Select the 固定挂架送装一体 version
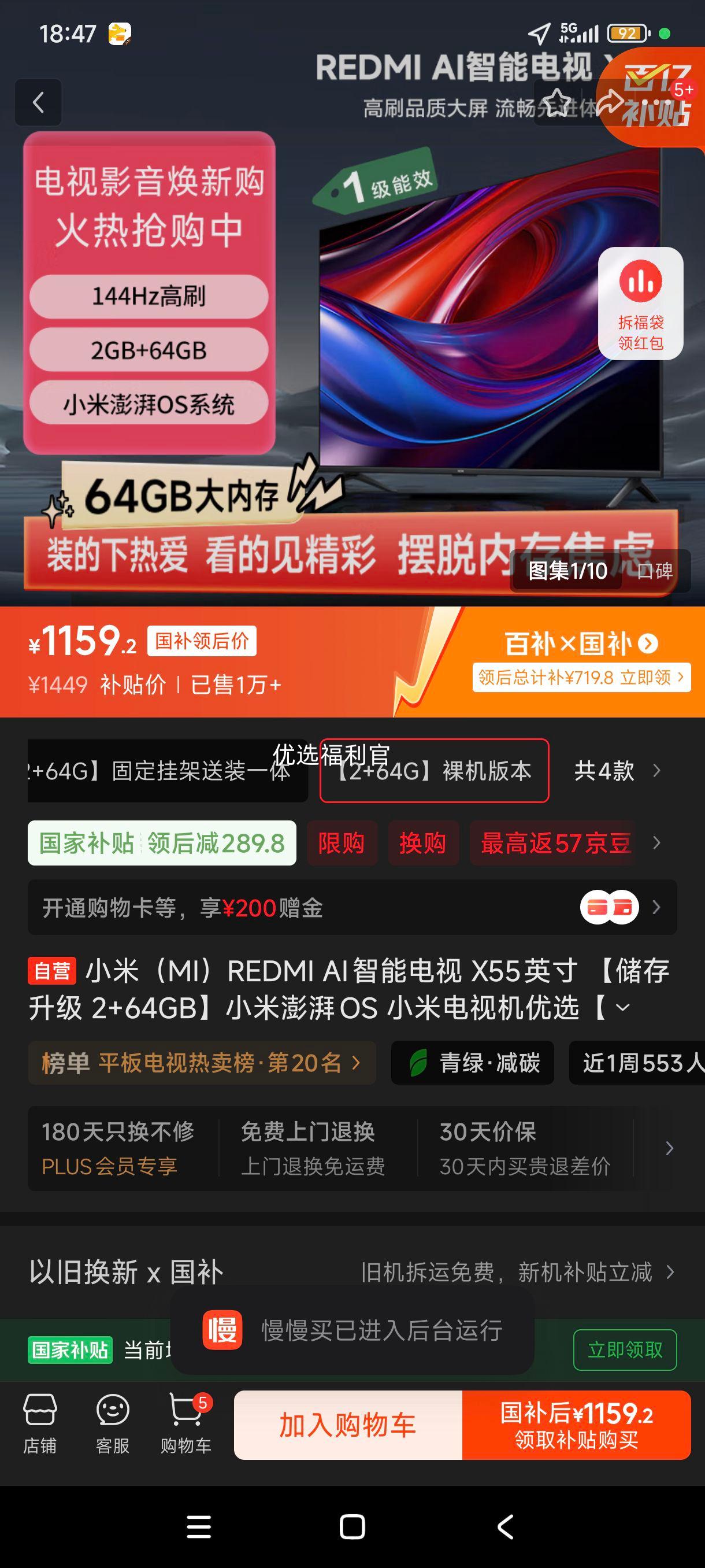 (167, 771)
